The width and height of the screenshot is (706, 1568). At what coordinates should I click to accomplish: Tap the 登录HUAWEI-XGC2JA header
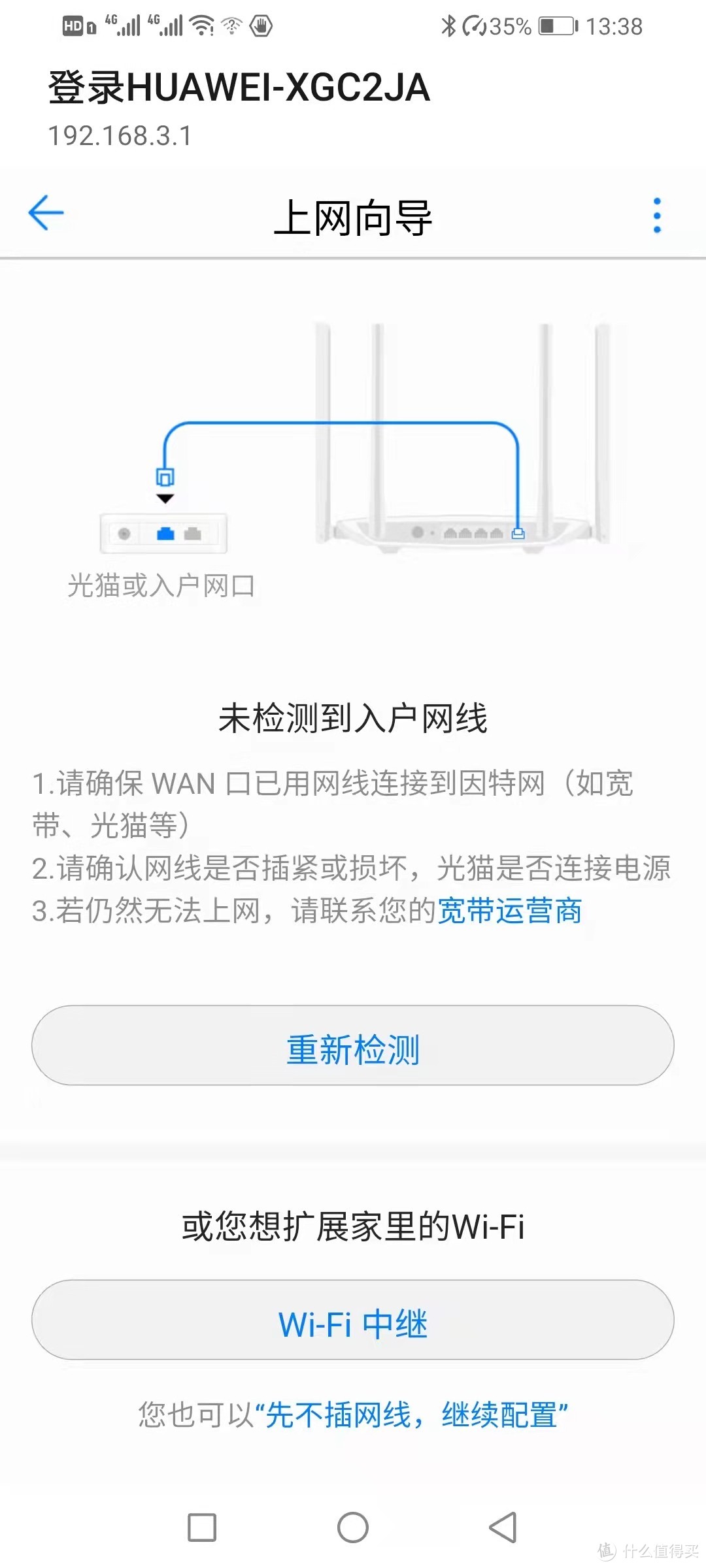239,90
